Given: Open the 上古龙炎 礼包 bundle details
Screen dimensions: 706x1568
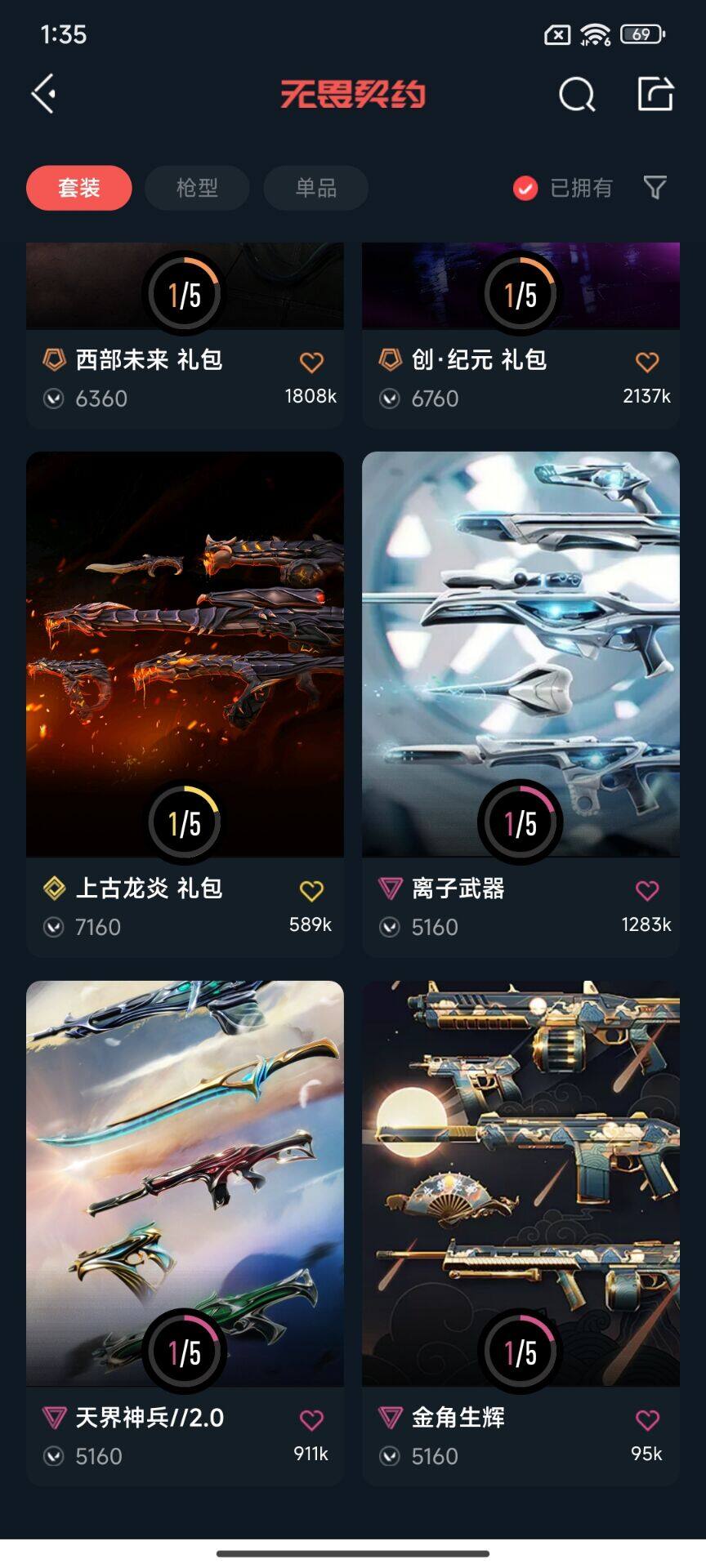Looking at the screenshot, I should (x=185, y=653).
